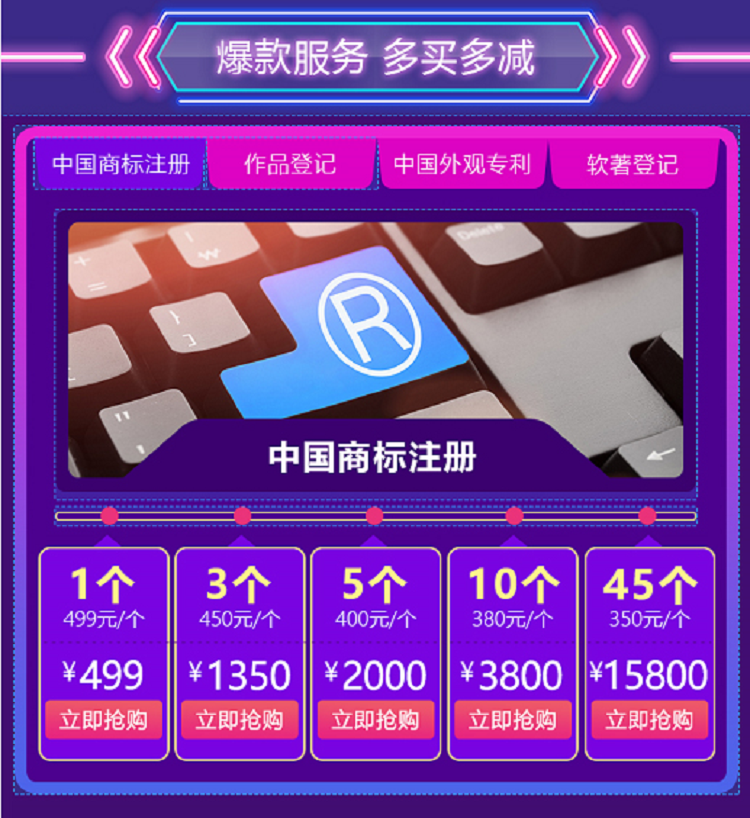Select the 中国外观专利 tab
The width and height of the screenshot is (750, 818).
[462, 164]
